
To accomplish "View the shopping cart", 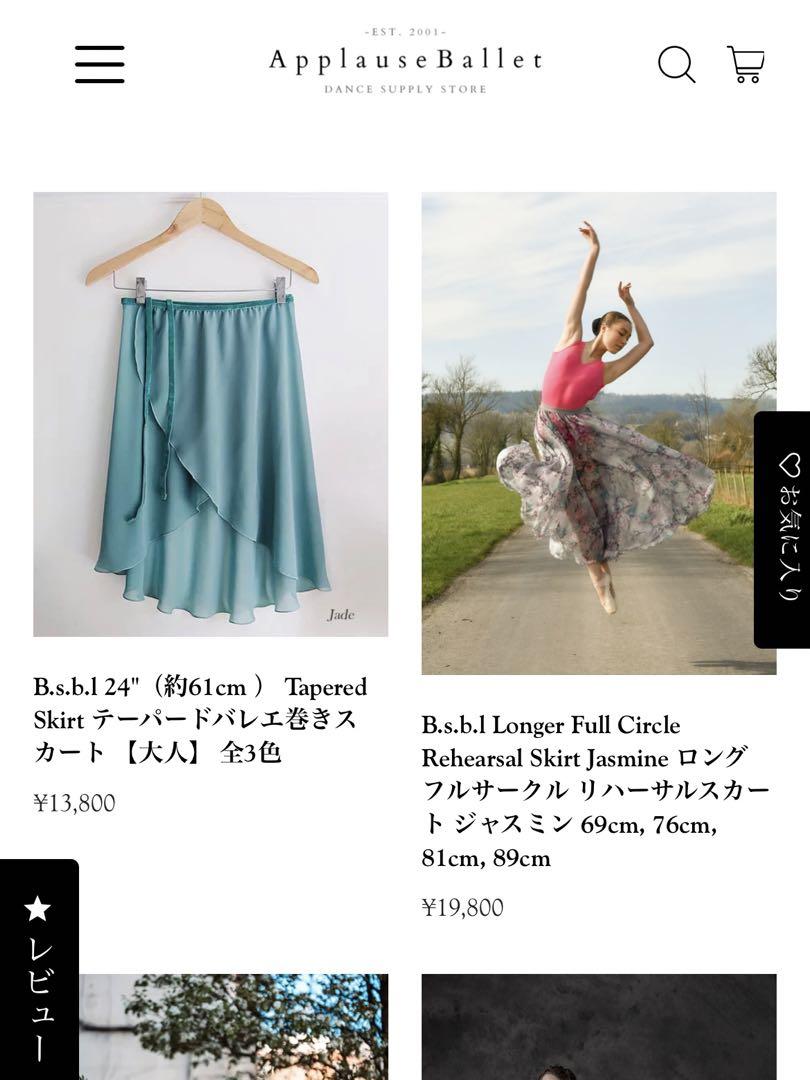I will (x=746, y=65).
